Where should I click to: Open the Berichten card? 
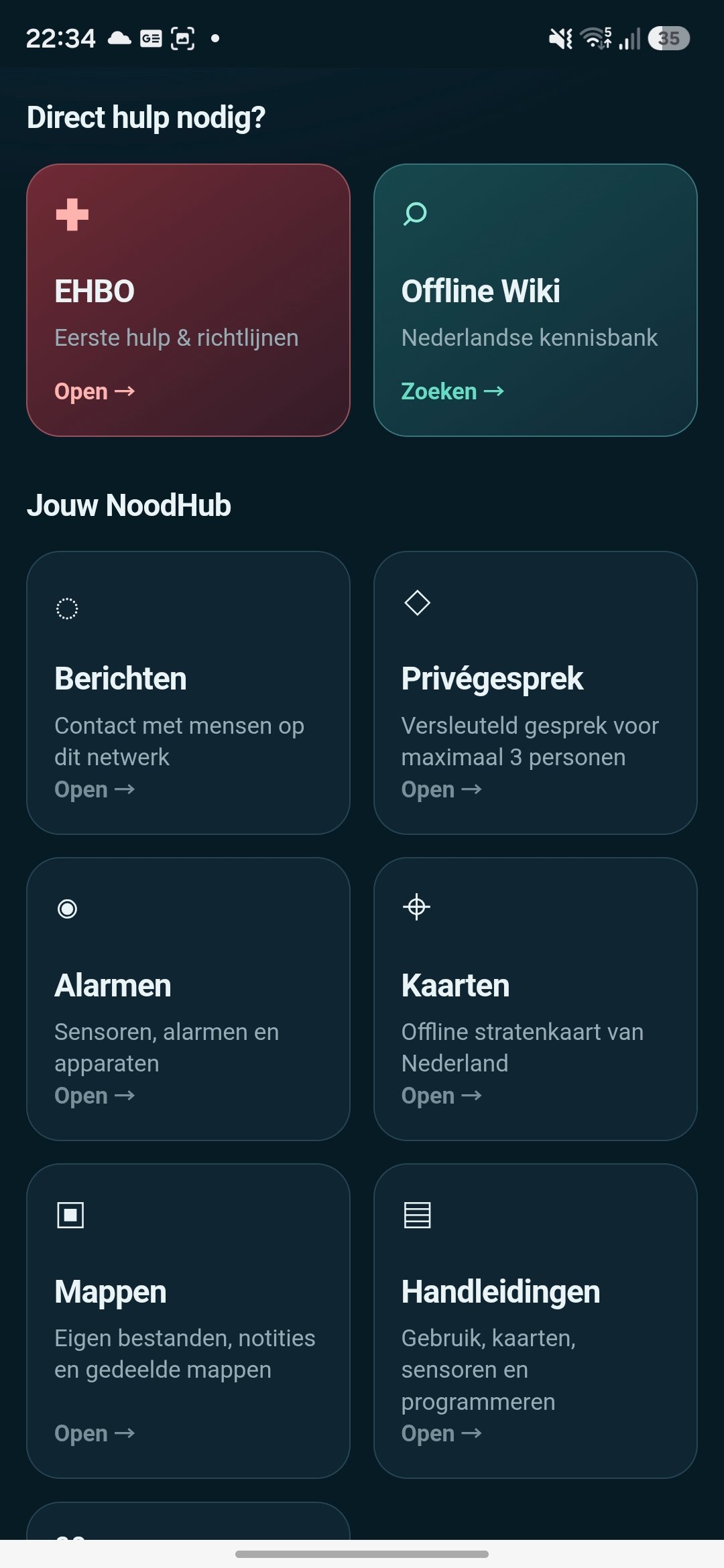pyautogui.click(x=188, y=693)
